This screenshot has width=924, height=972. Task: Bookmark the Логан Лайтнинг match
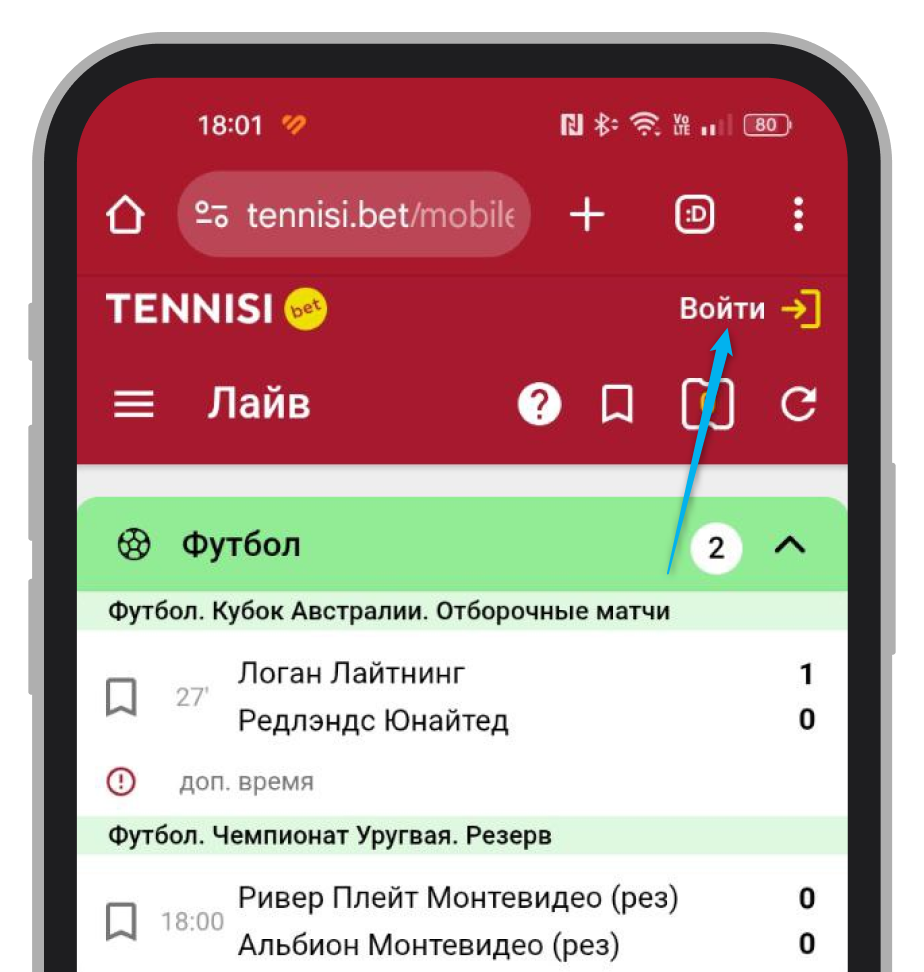pyautogui.click(x=121, y=697)
